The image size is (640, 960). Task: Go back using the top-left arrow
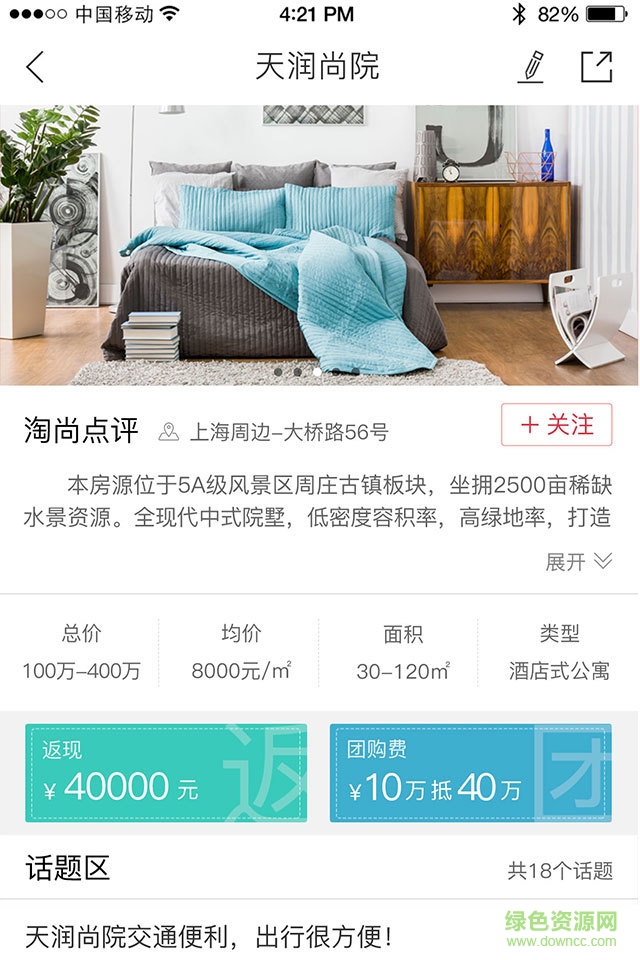pos(36,68)
